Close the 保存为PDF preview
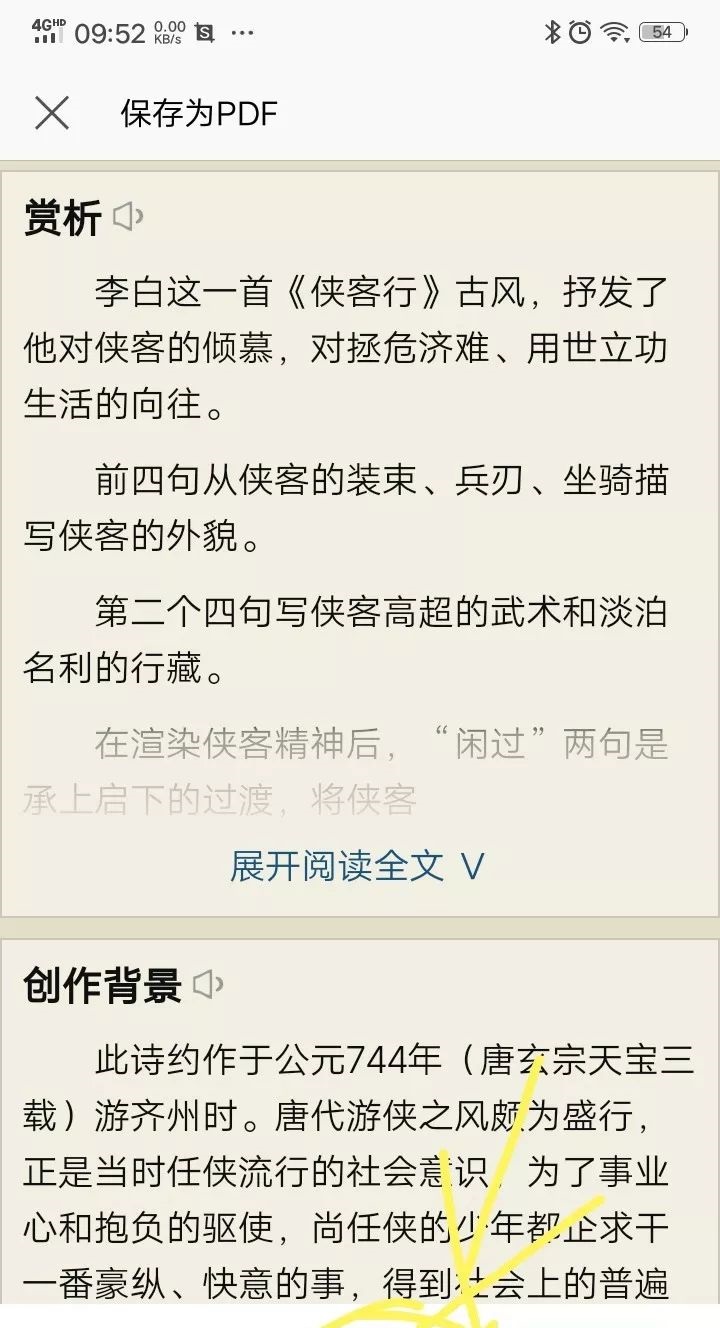Screen dimensions: 720x1328 point(52,113)
